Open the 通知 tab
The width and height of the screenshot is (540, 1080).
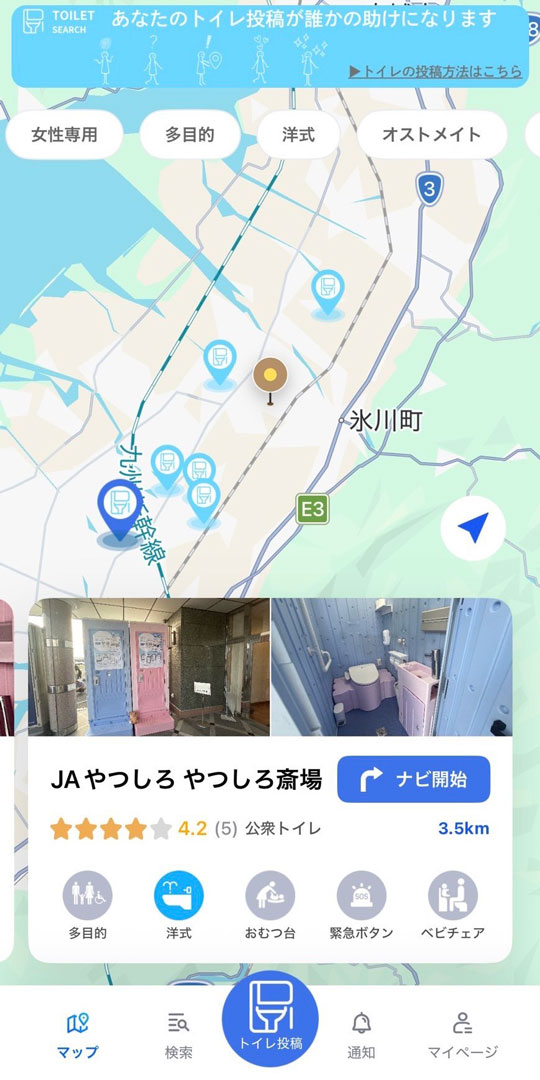[x=361, y=1035]
